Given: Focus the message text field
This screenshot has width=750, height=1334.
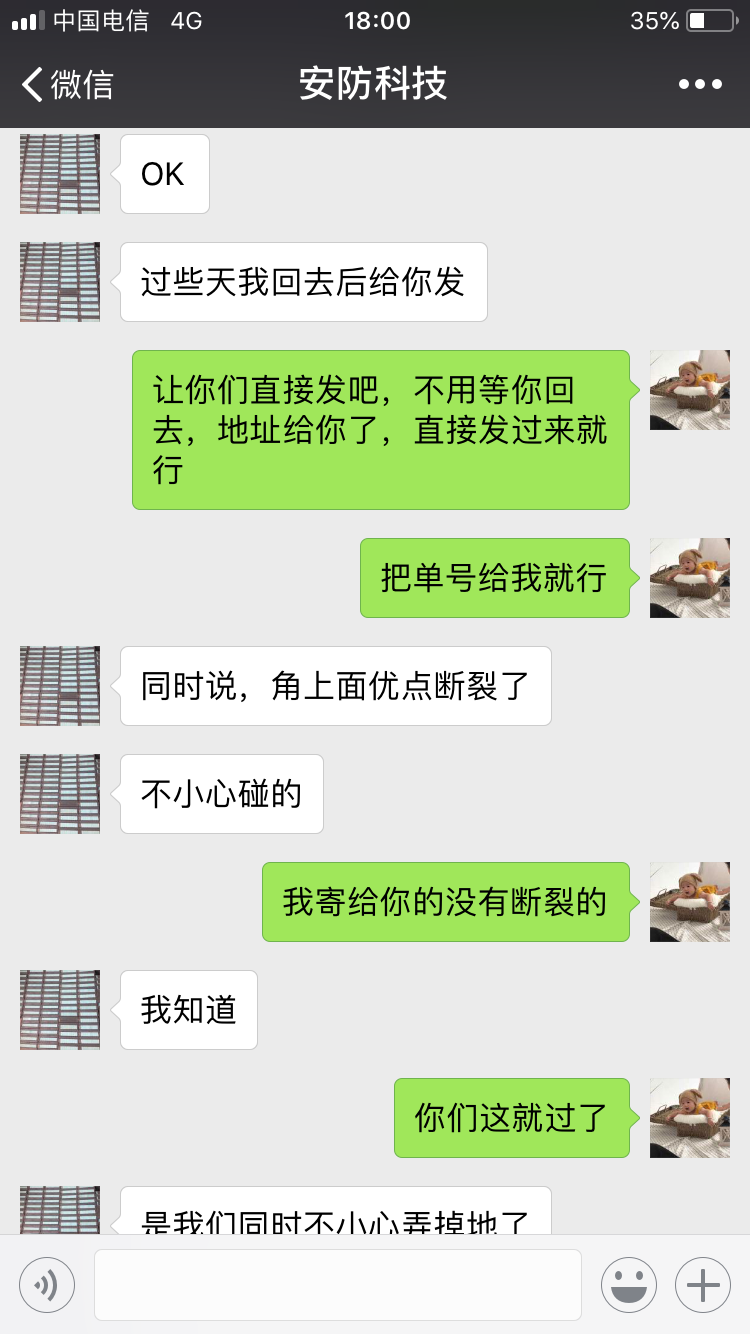Looking at the screenshot, I should pyautogui.click(x=338, y=1285).
